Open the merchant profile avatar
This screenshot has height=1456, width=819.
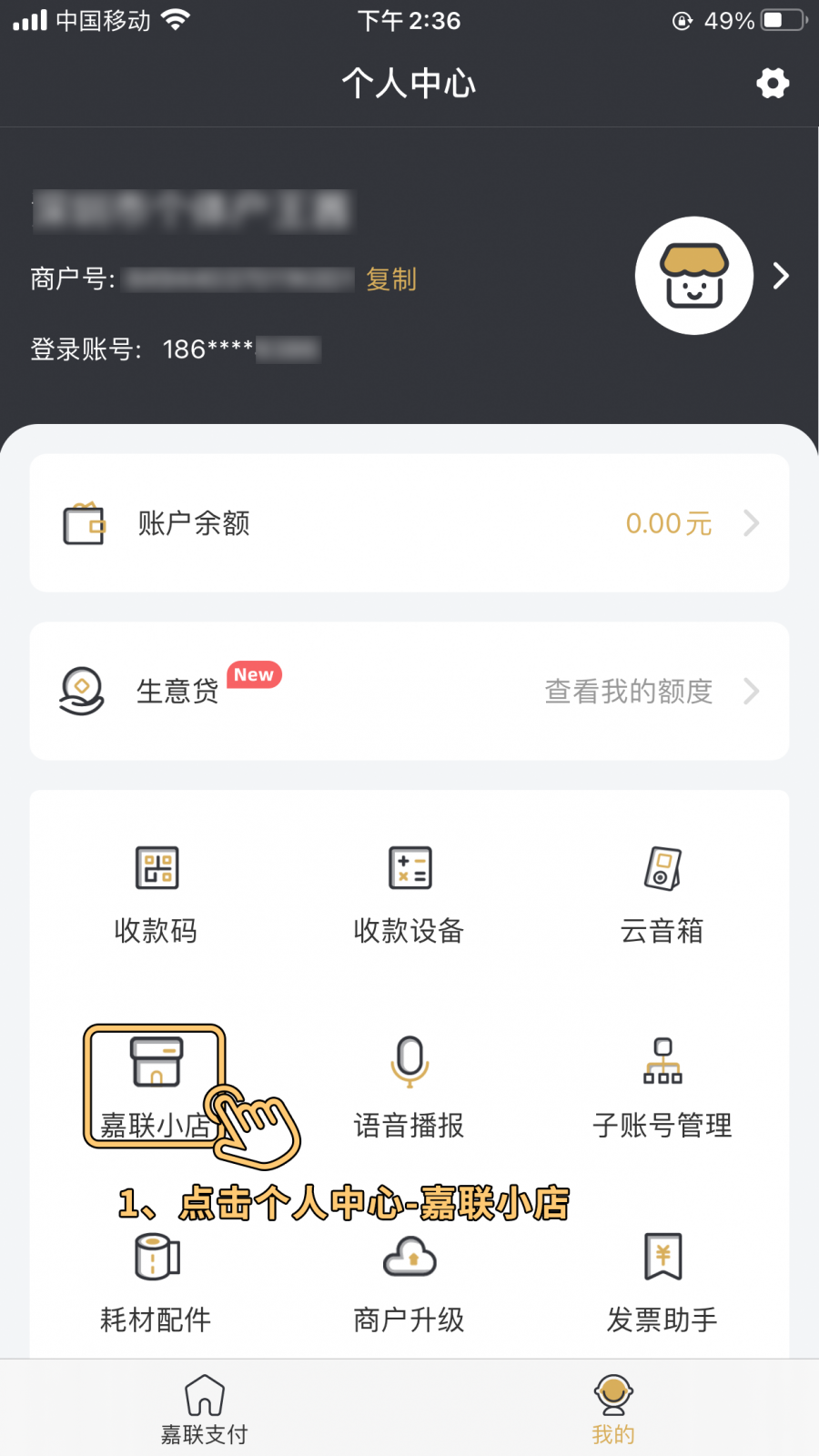694,276
